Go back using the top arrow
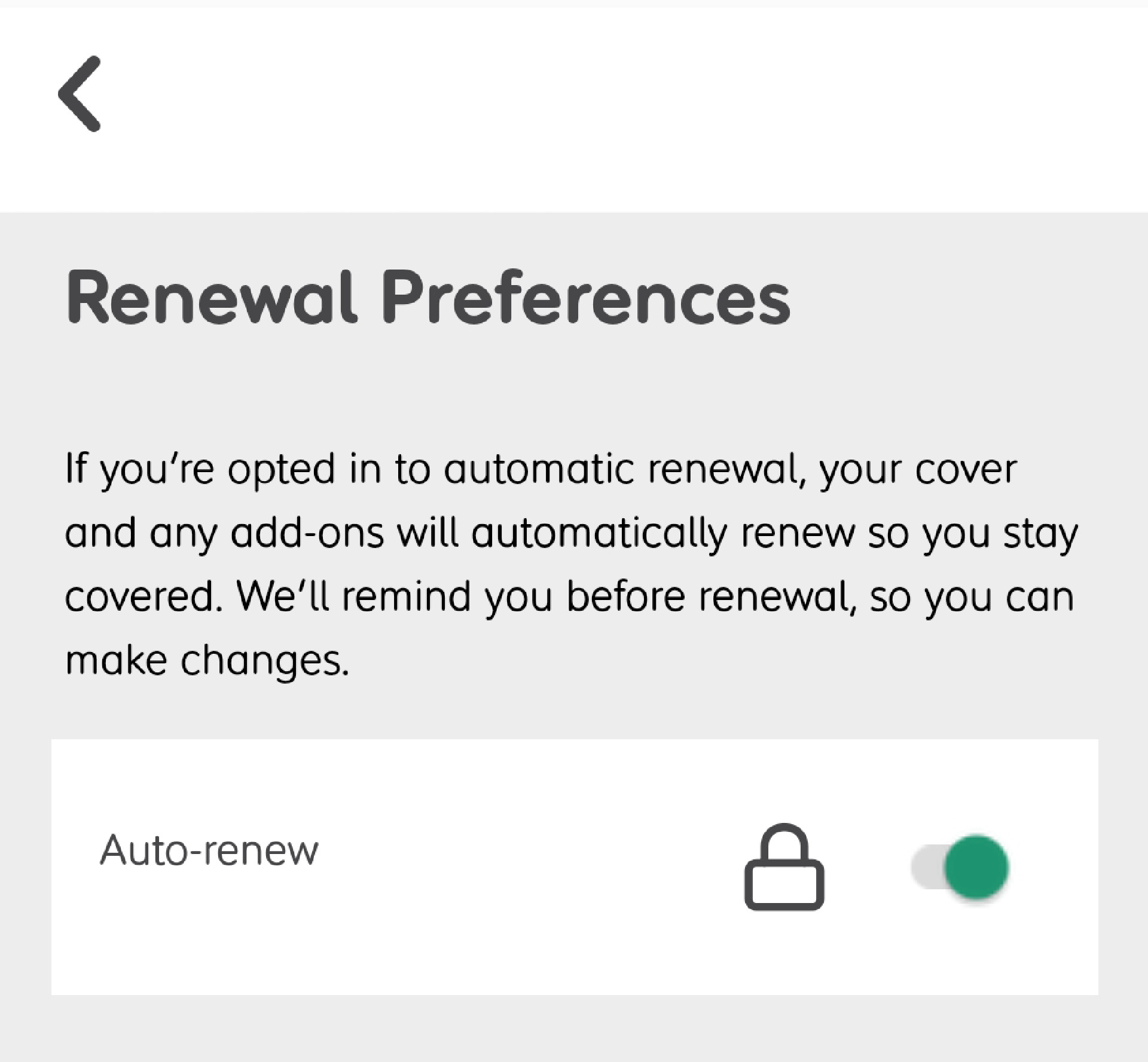1148x1062 pixels. tap(80, 94)
